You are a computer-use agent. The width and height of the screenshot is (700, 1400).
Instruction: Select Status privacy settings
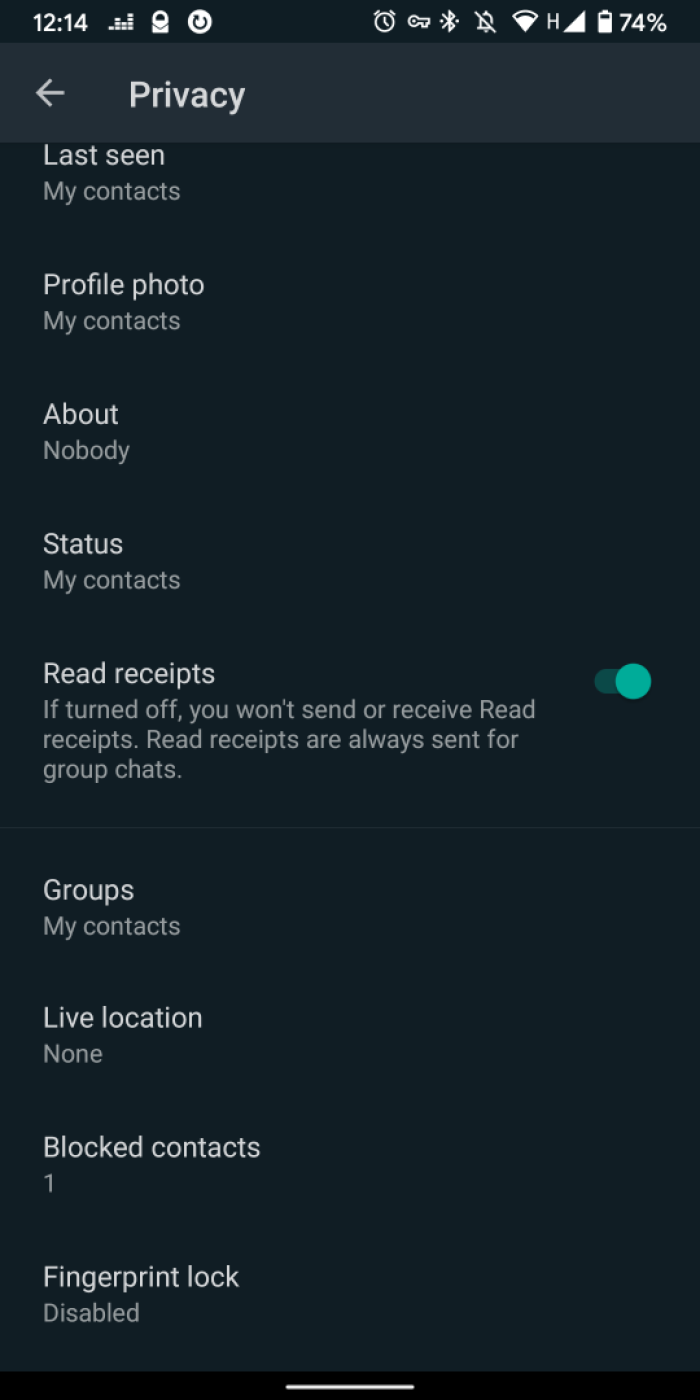tap(111, 561)
